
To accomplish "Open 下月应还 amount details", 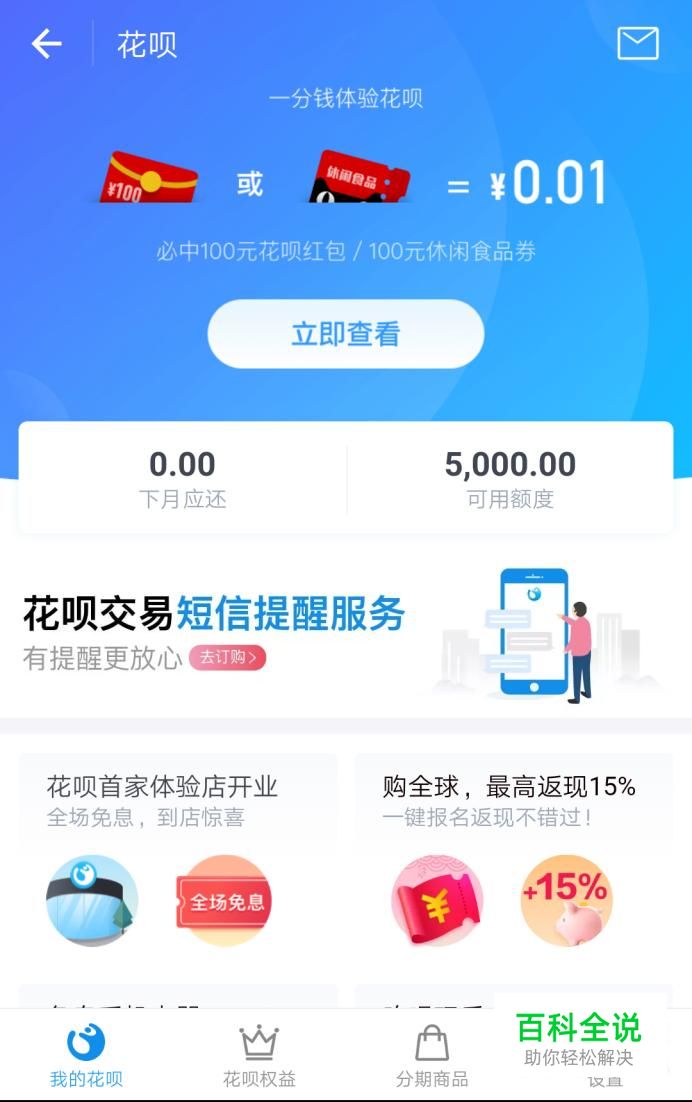I will (182, 479).
